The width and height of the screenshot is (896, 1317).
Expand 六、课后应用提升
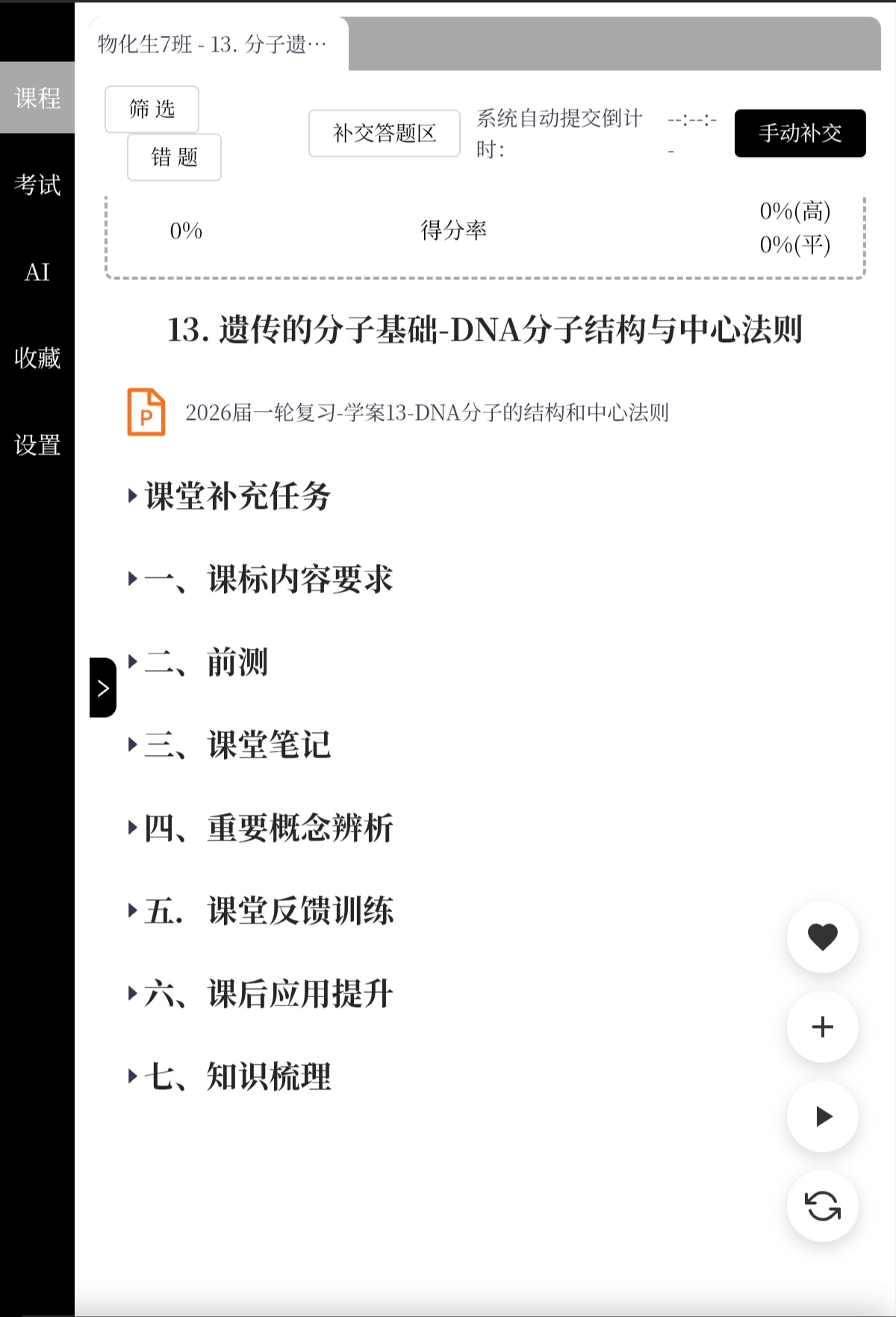(267, 994)
